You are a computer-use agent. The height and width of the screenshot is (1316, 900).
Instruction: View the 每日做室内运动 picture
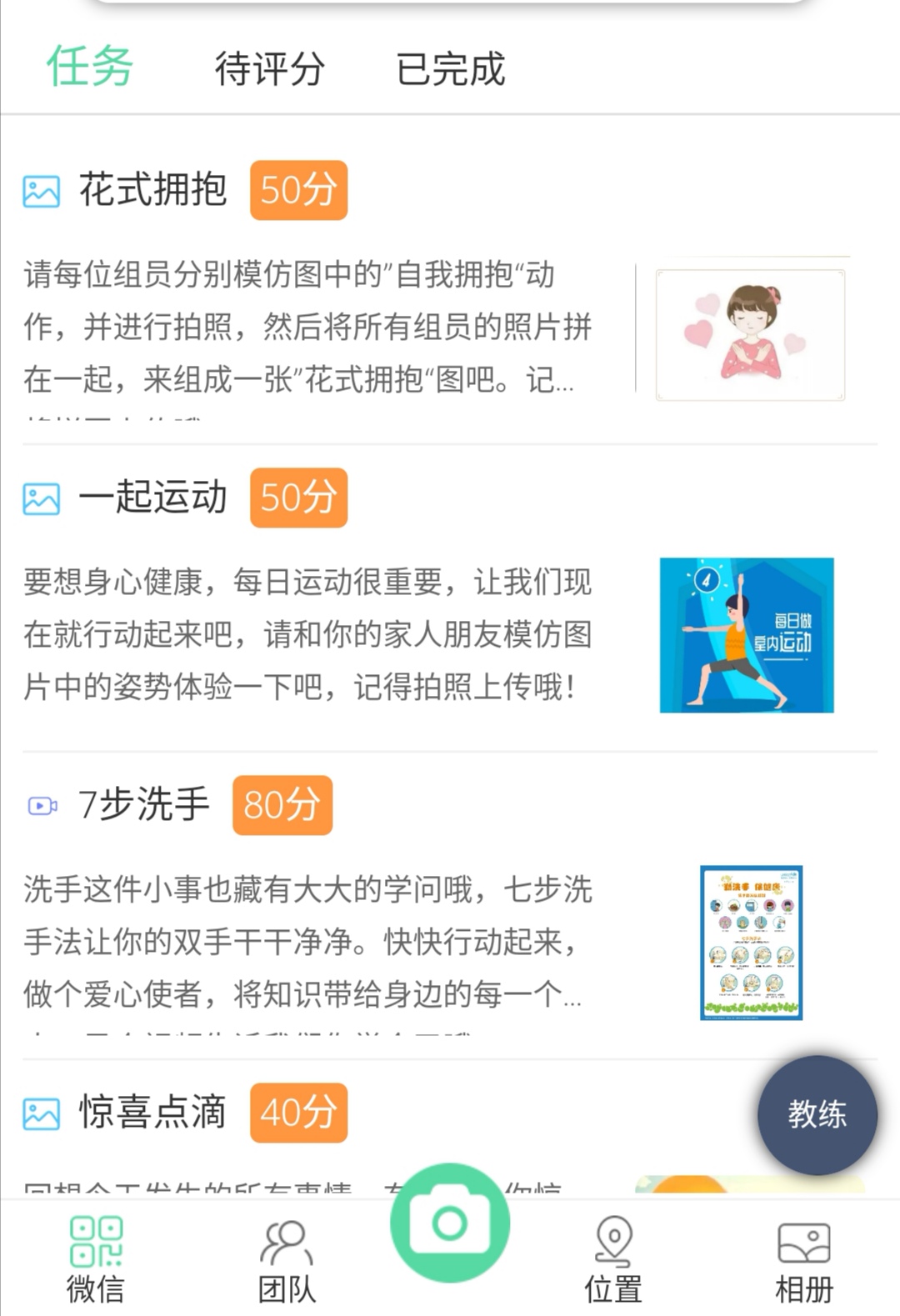747,635
